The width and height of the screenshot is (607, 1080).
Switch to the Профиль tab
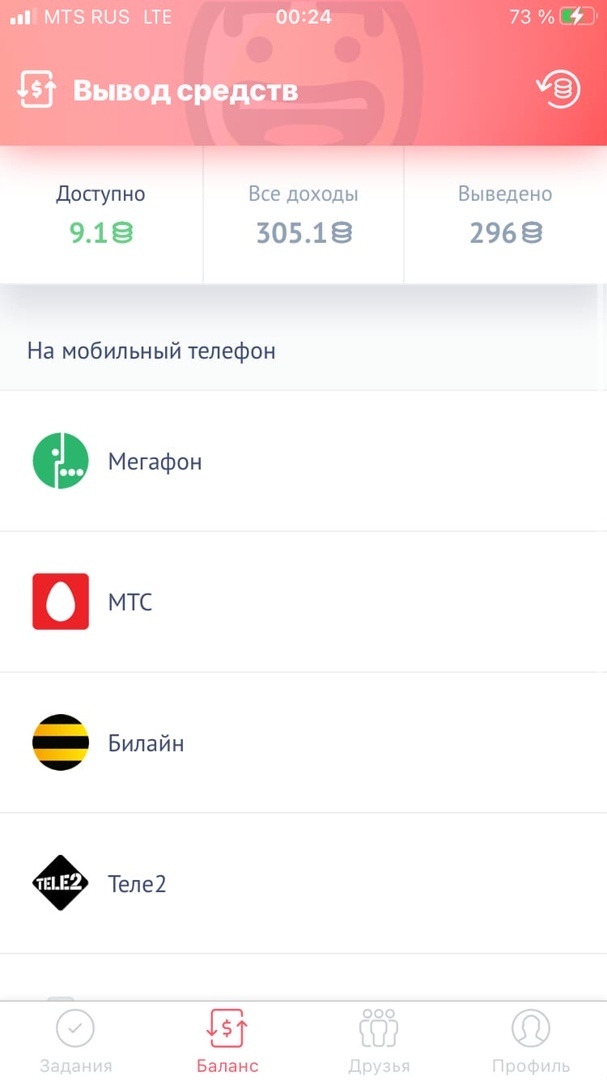[530, 1041]
